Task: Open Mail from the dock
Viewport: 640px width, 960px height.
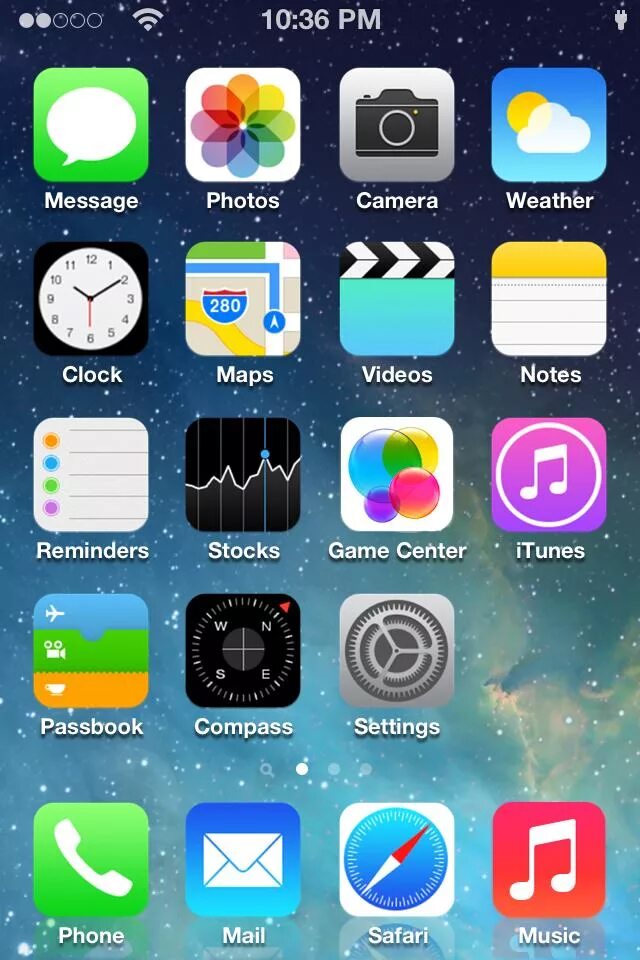Action: point(243,860)
